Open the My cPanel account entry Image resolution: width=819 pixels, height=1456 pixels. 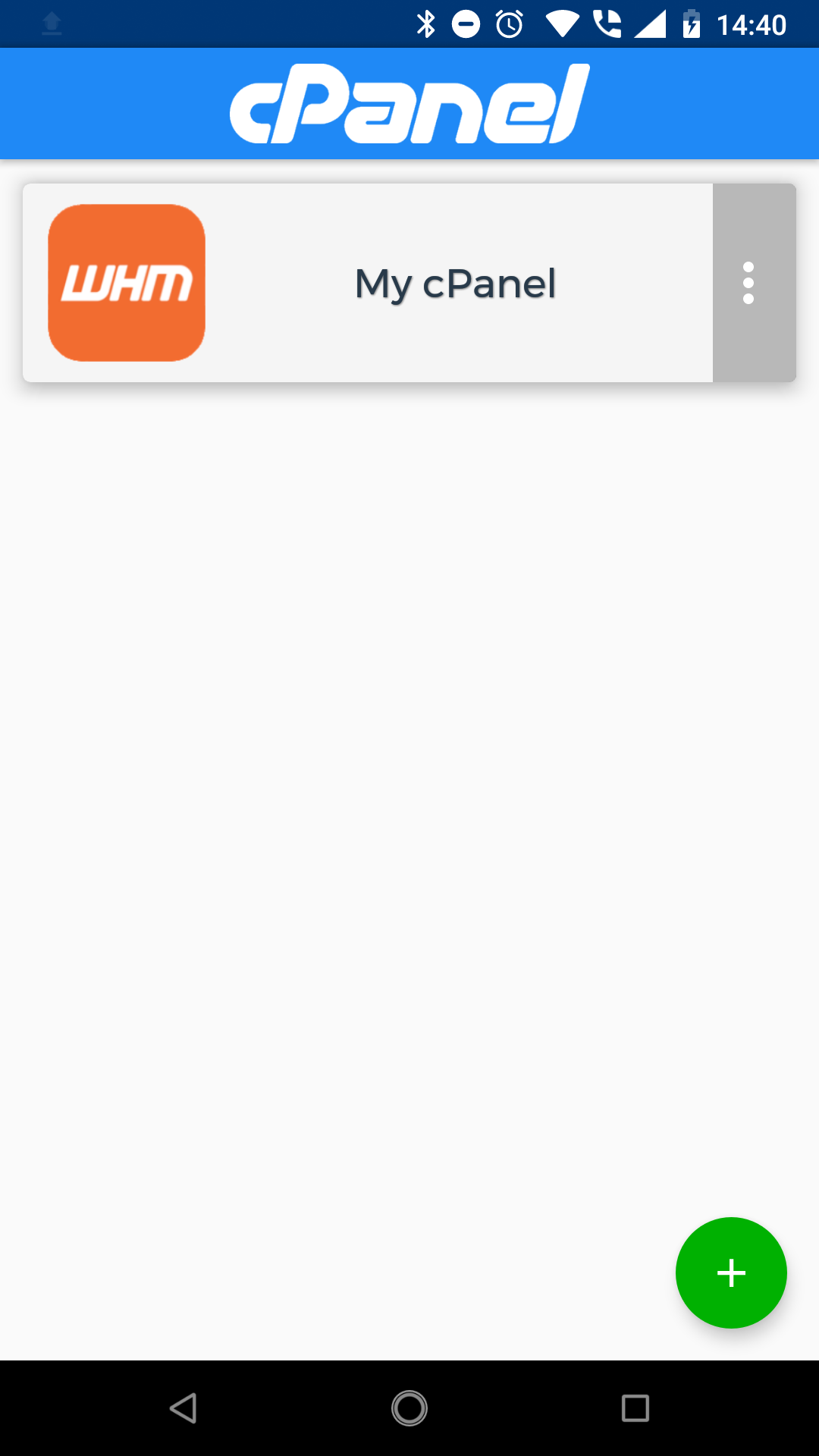455,283
